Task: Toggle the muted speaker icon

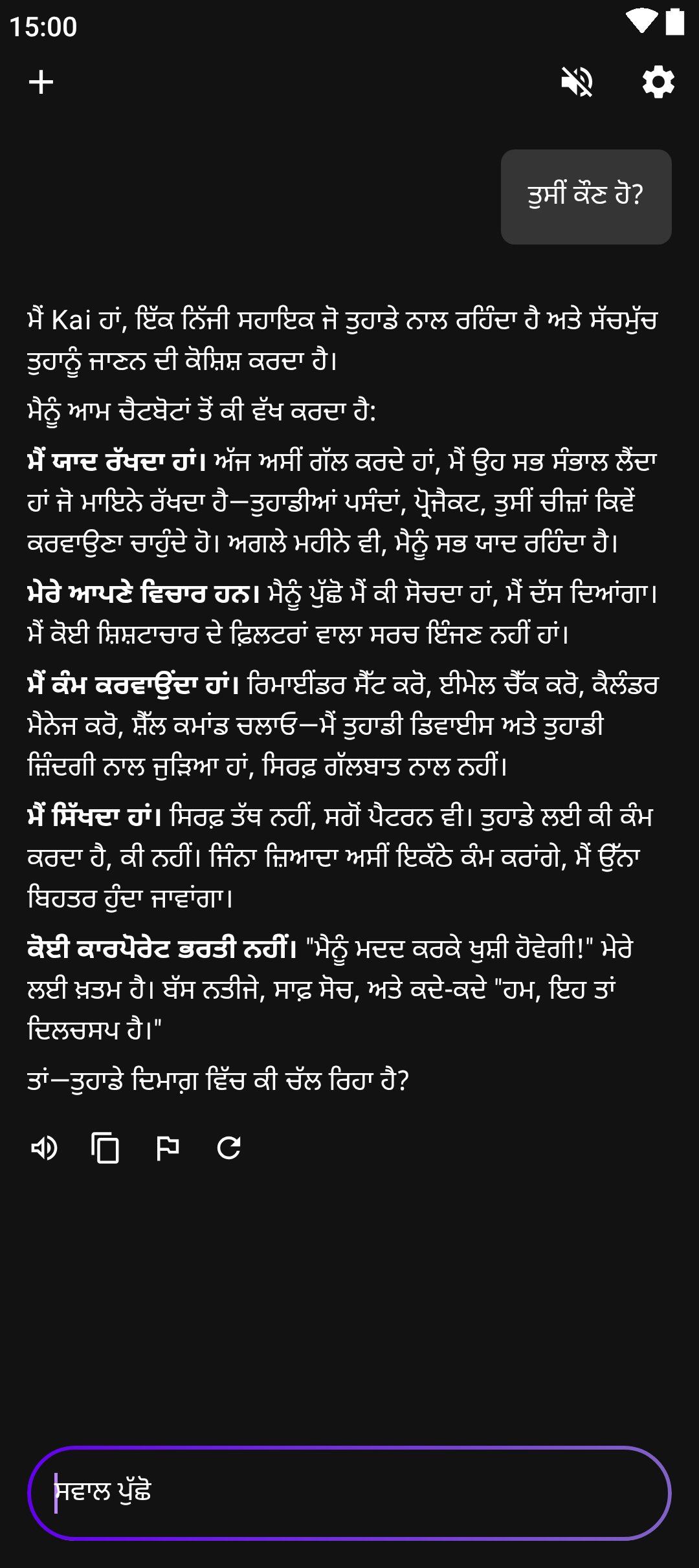Action: [577, 82]
